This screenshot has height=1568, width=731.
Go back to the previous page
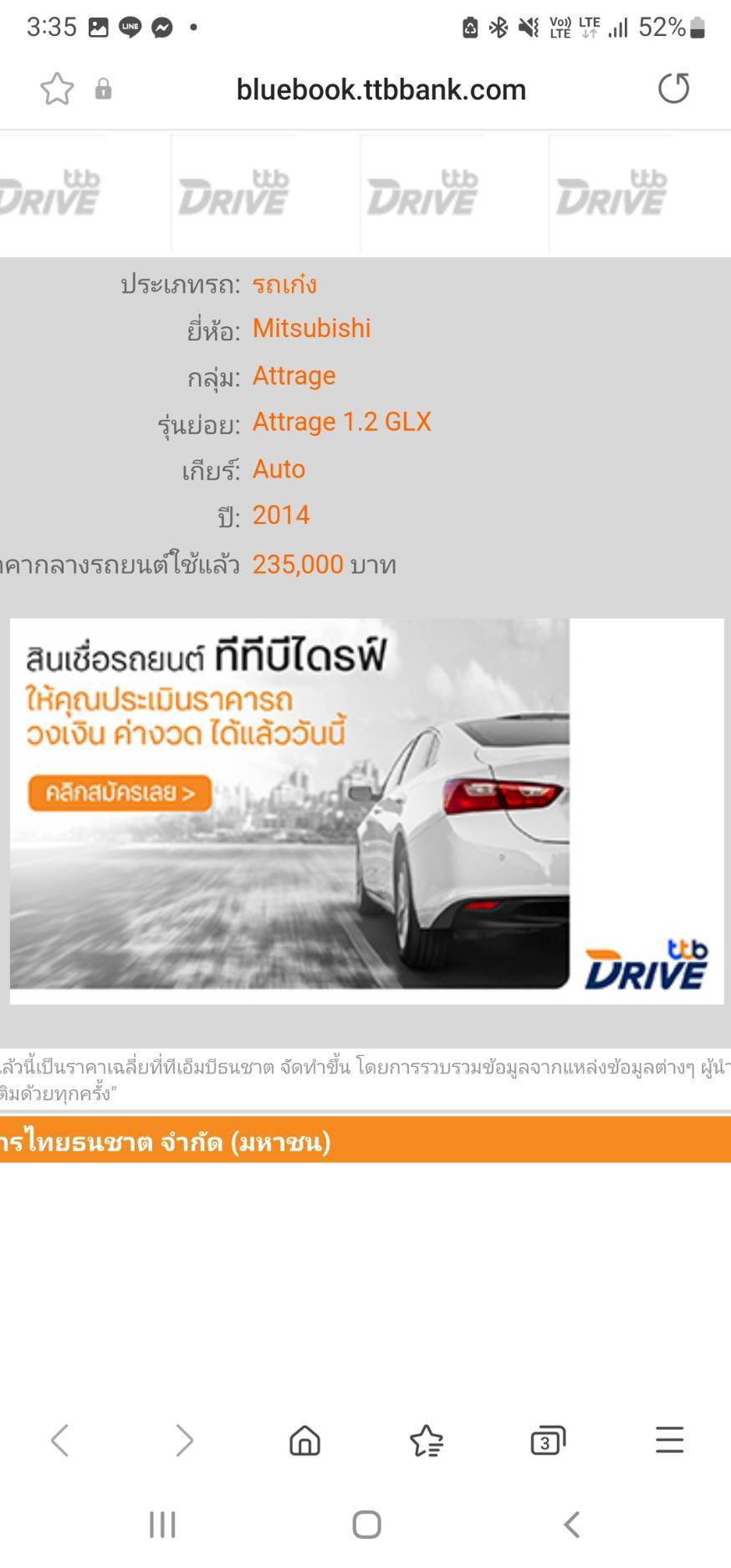(59, 1441)
